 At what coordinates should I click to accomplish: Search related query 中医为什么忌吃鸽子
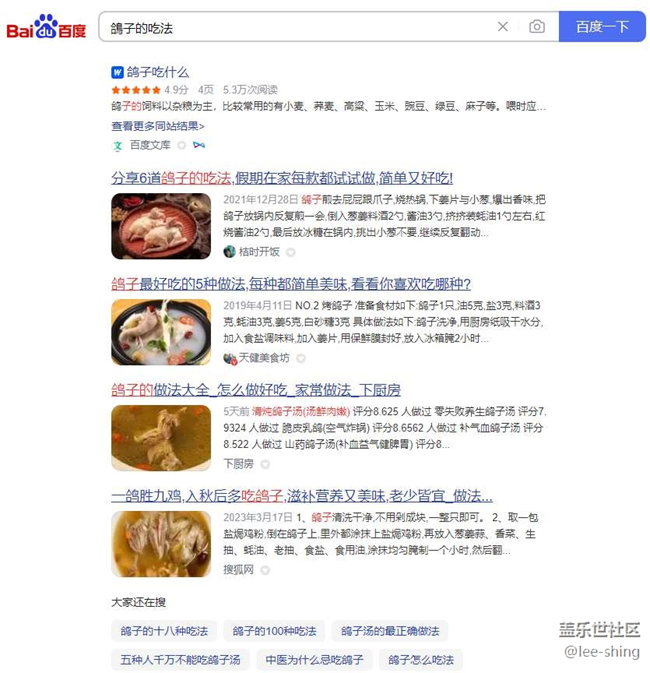click(x=314, y=660)
